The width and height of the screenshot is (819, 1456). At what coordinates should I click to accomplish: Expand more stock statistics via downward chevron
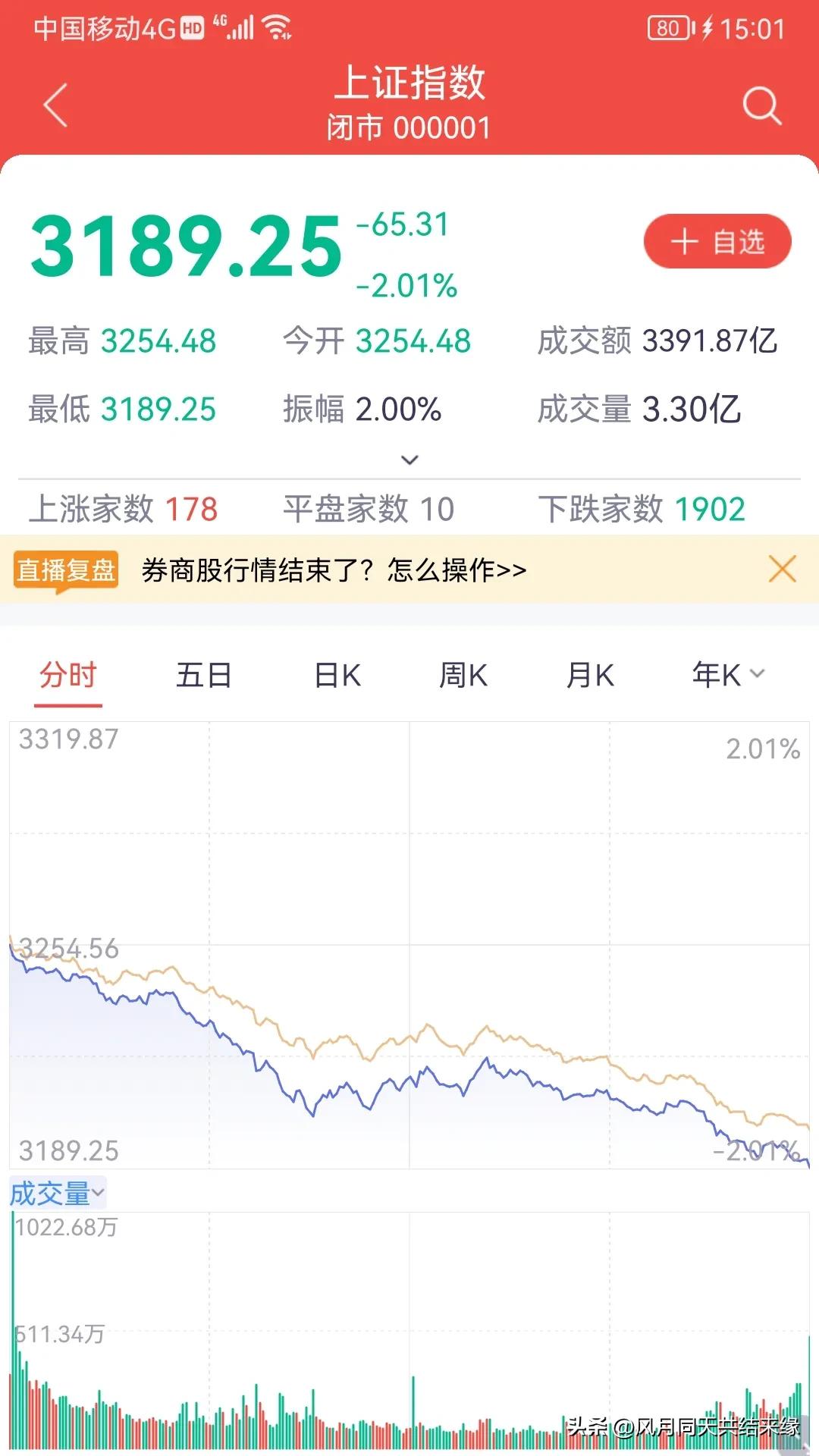[409, 460]
